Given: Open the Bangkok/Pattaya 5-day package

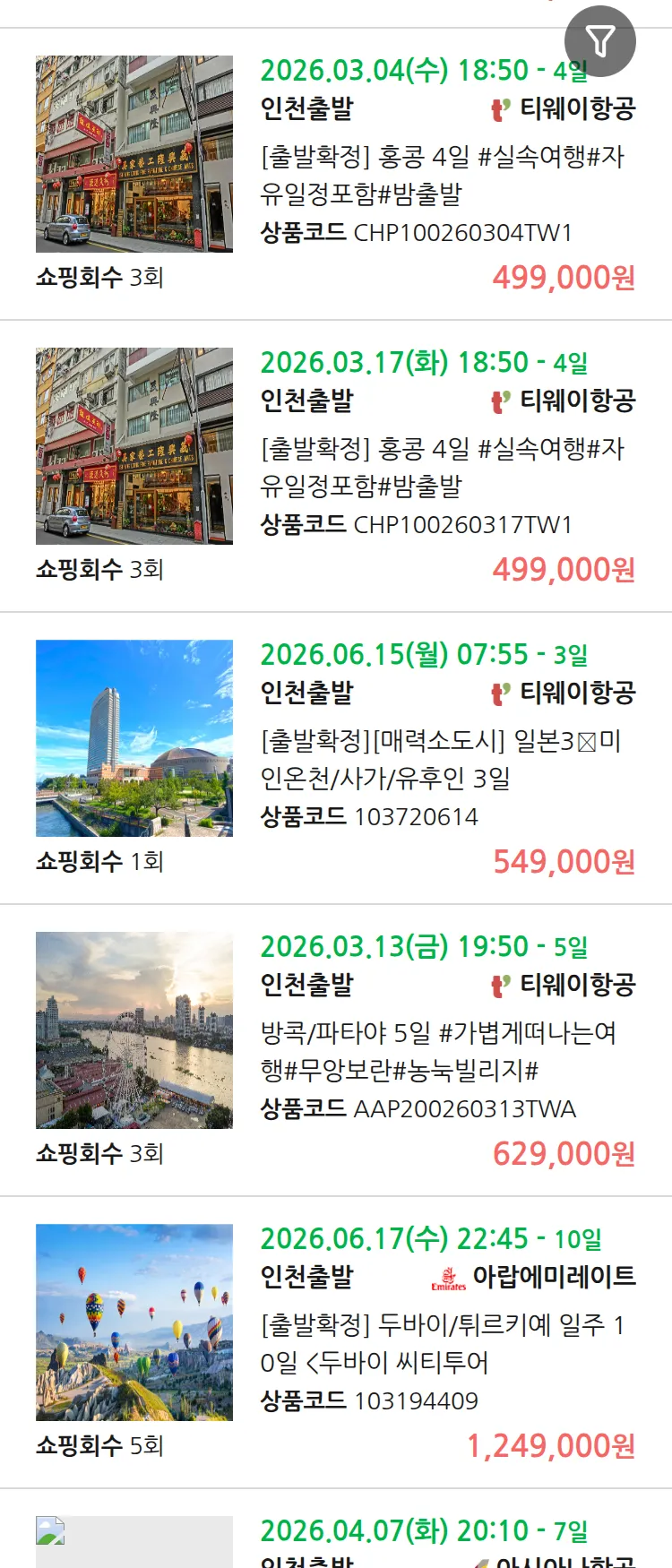Looking at the screenshot, I should click(438, 1051).
